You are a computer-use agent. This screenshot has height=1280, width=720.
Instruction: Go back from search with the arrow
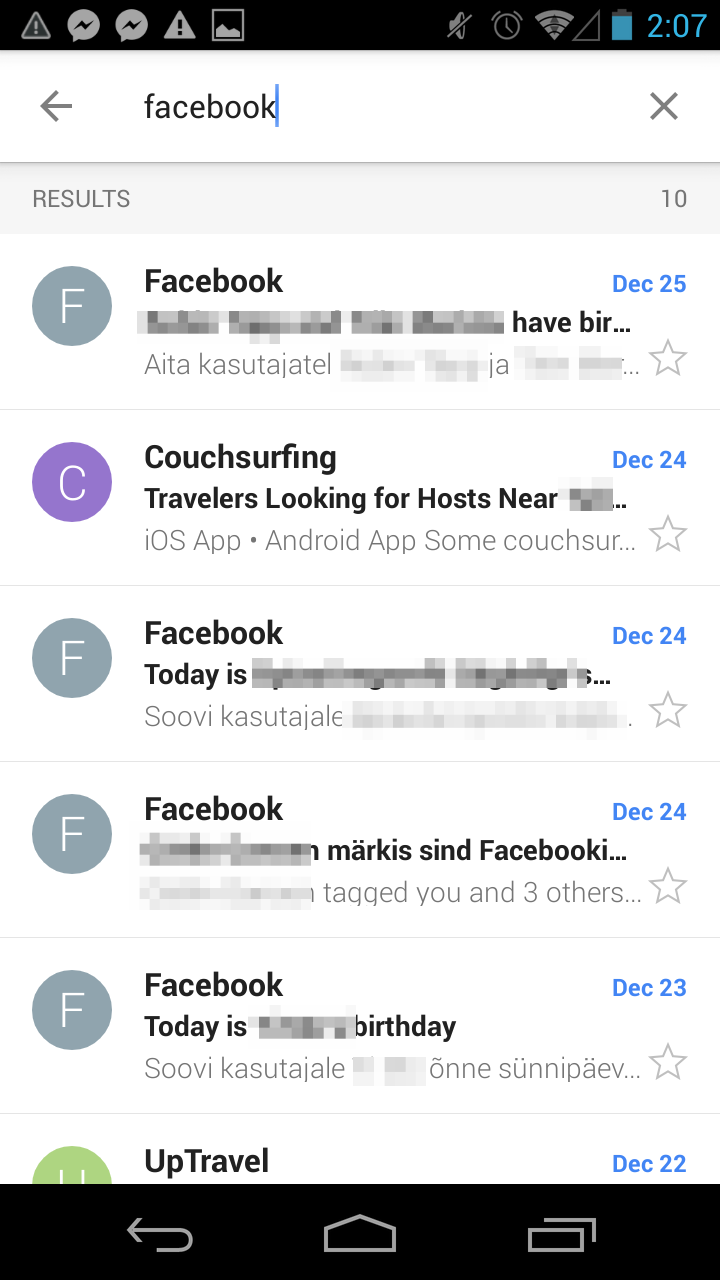coord(56,106)
